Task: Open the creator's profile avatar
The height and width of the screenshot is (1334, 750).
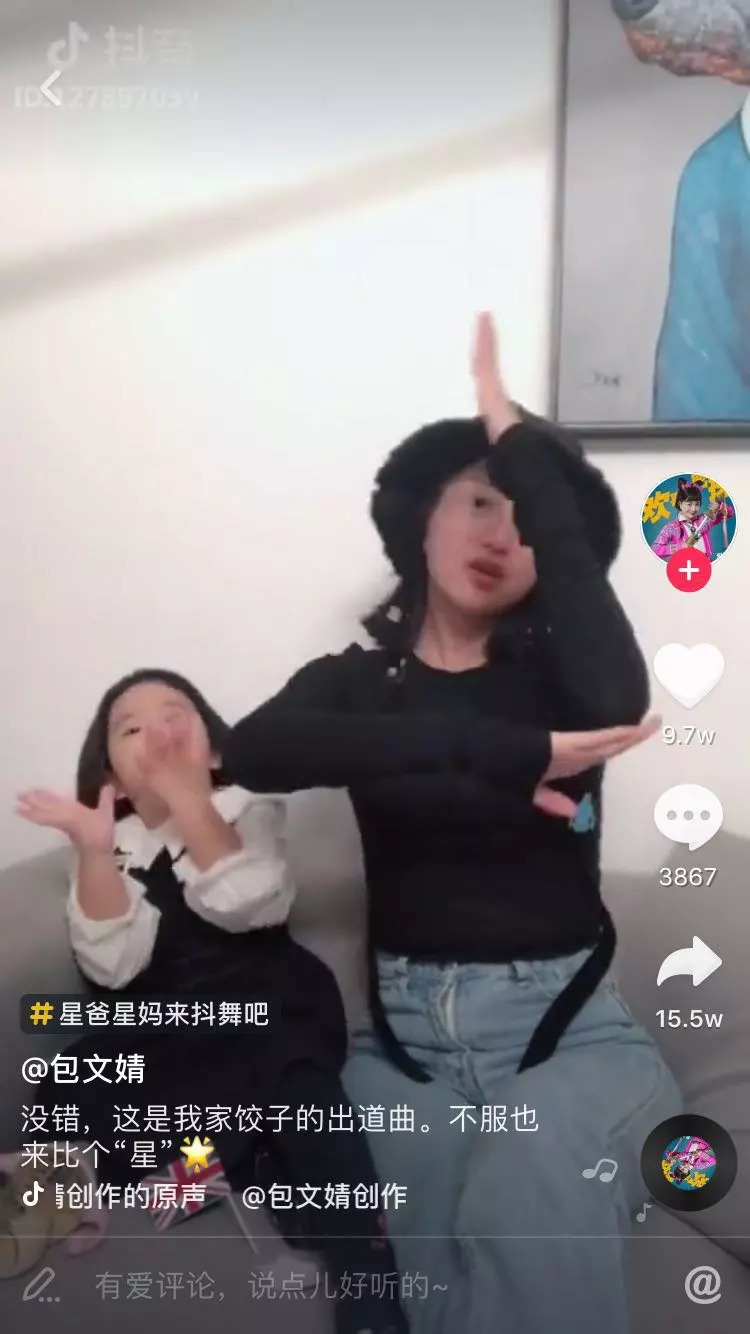Action: pyautogui.click(x=688, y=520)
